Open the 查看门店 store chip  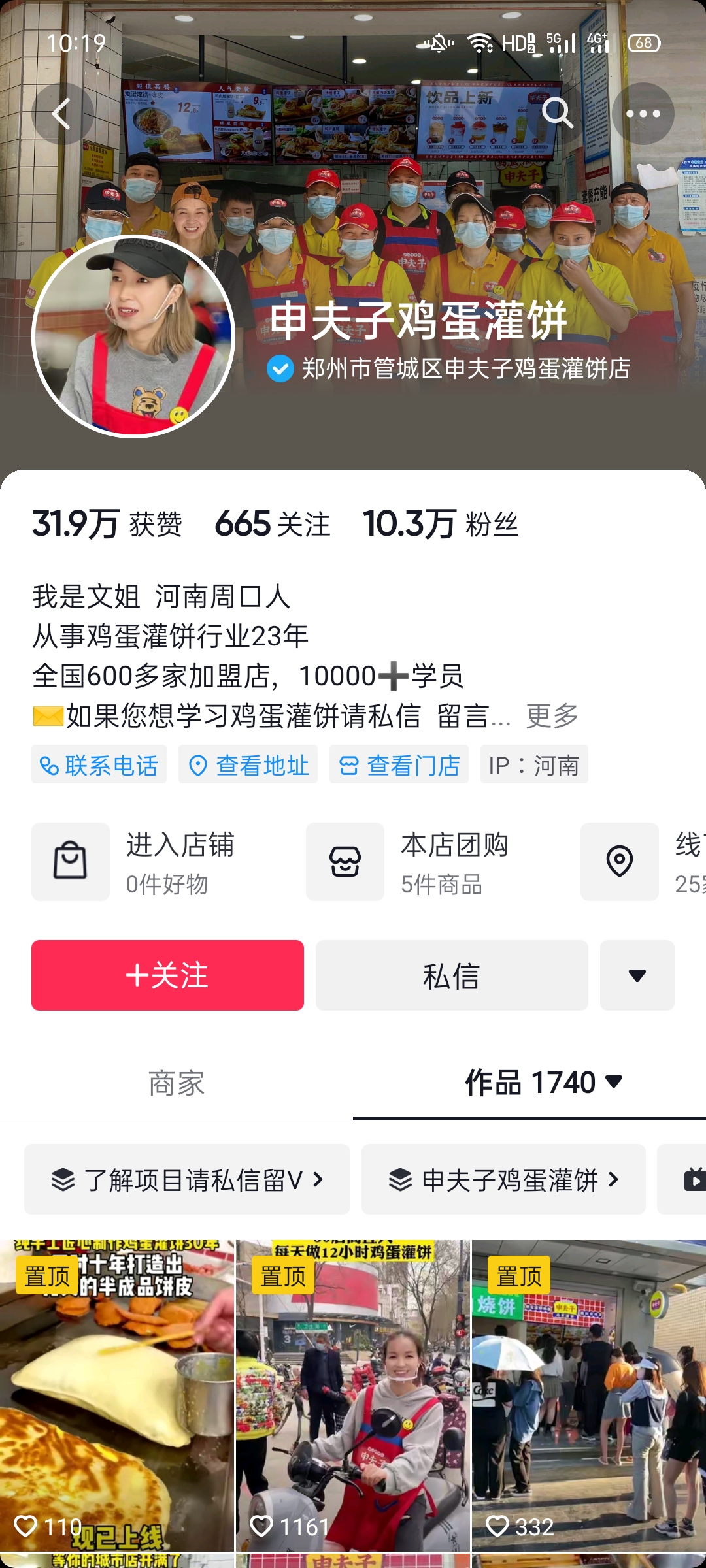[x=399, y=764]
